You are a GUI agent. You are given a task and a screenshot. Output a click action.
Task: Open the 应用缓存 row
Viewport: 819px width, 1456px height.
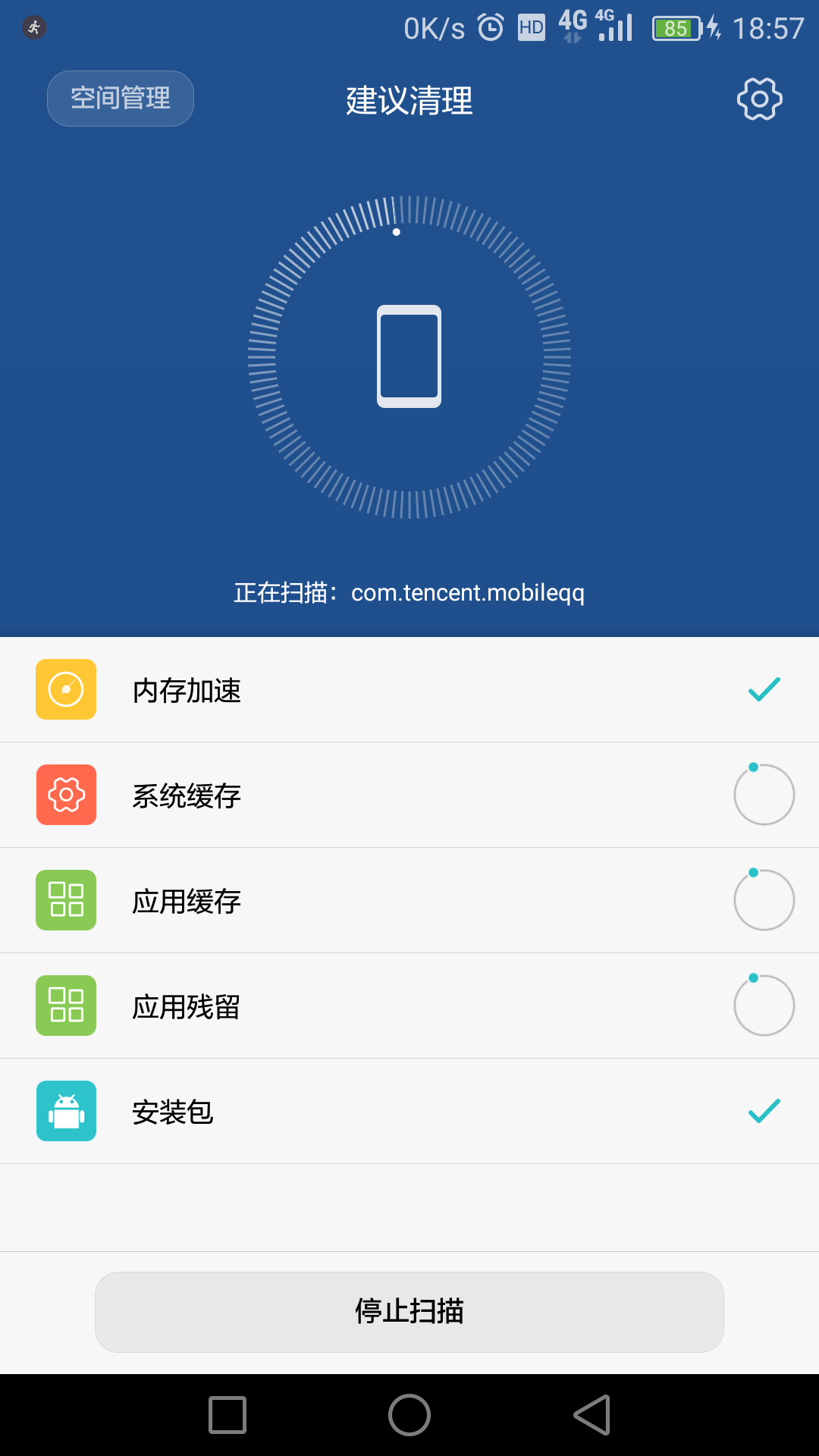(x=409, y=900)
